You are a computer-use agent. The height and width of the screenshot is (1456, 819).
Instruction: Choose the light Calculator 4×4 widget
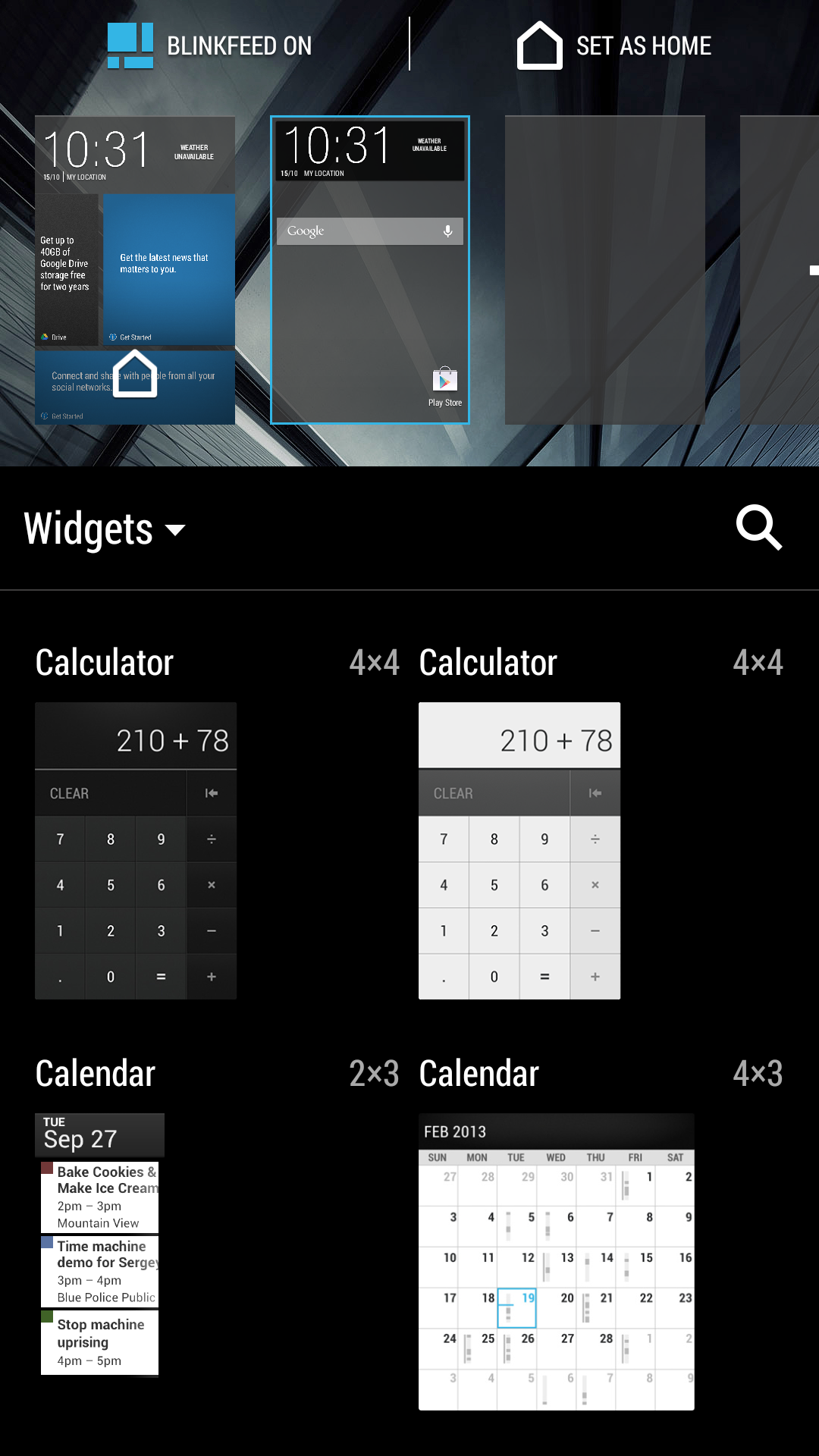(519, 850)
